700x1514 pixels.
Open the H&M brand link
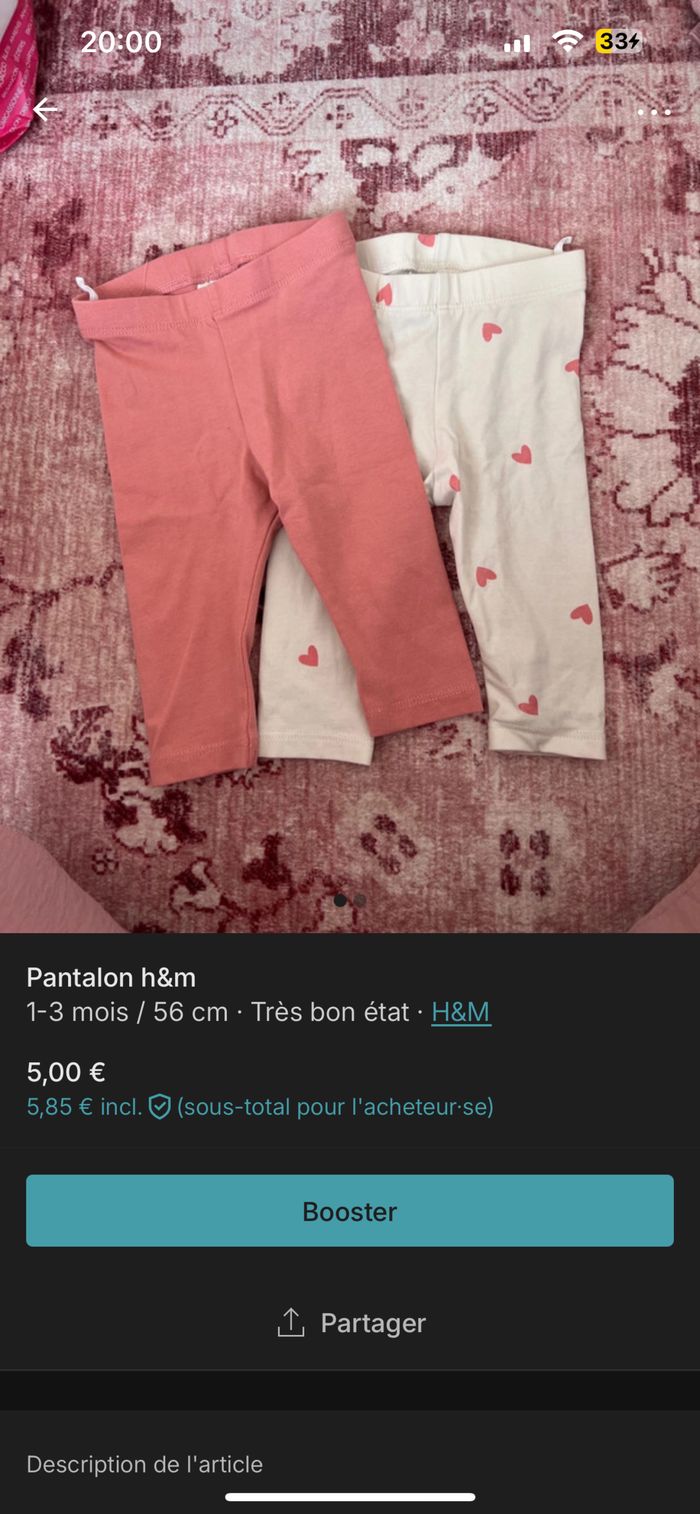tap(461, 1012)
